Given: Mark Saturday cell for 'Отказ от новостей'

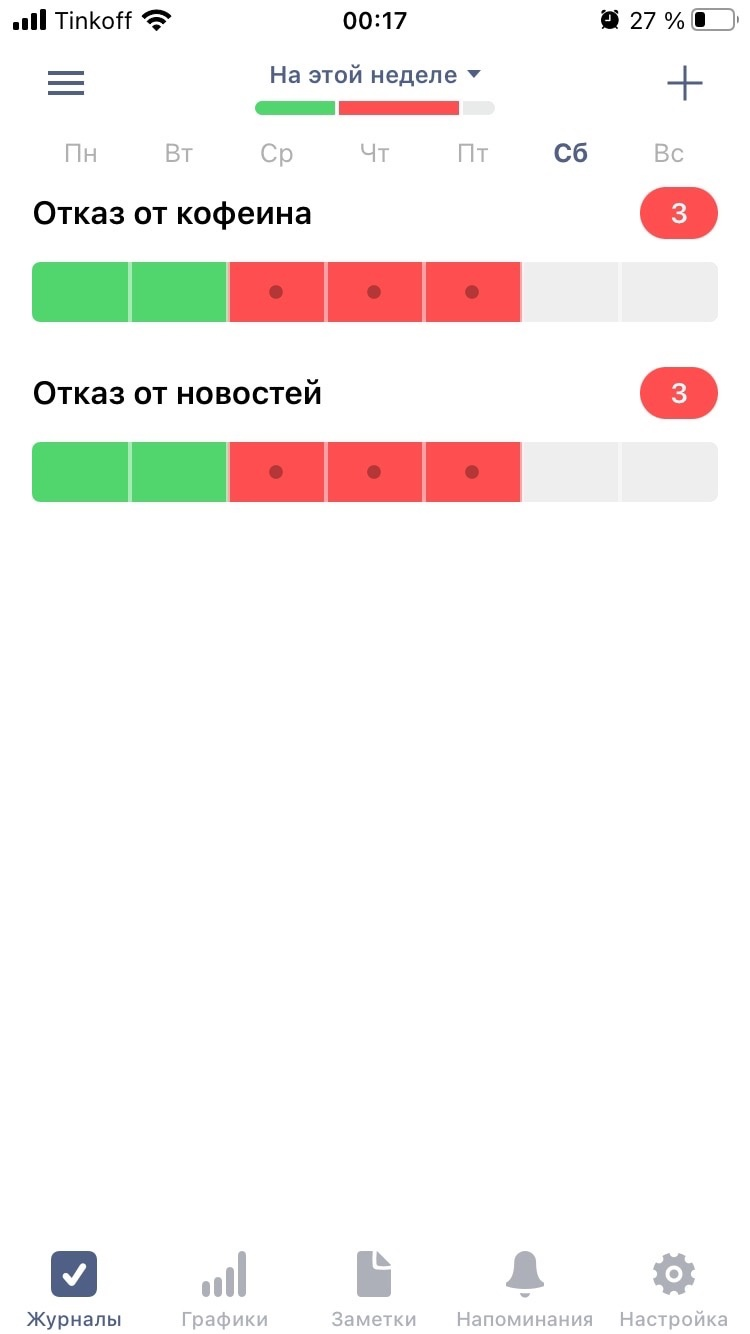Looking at the screenshot, I should click(570, 472).
